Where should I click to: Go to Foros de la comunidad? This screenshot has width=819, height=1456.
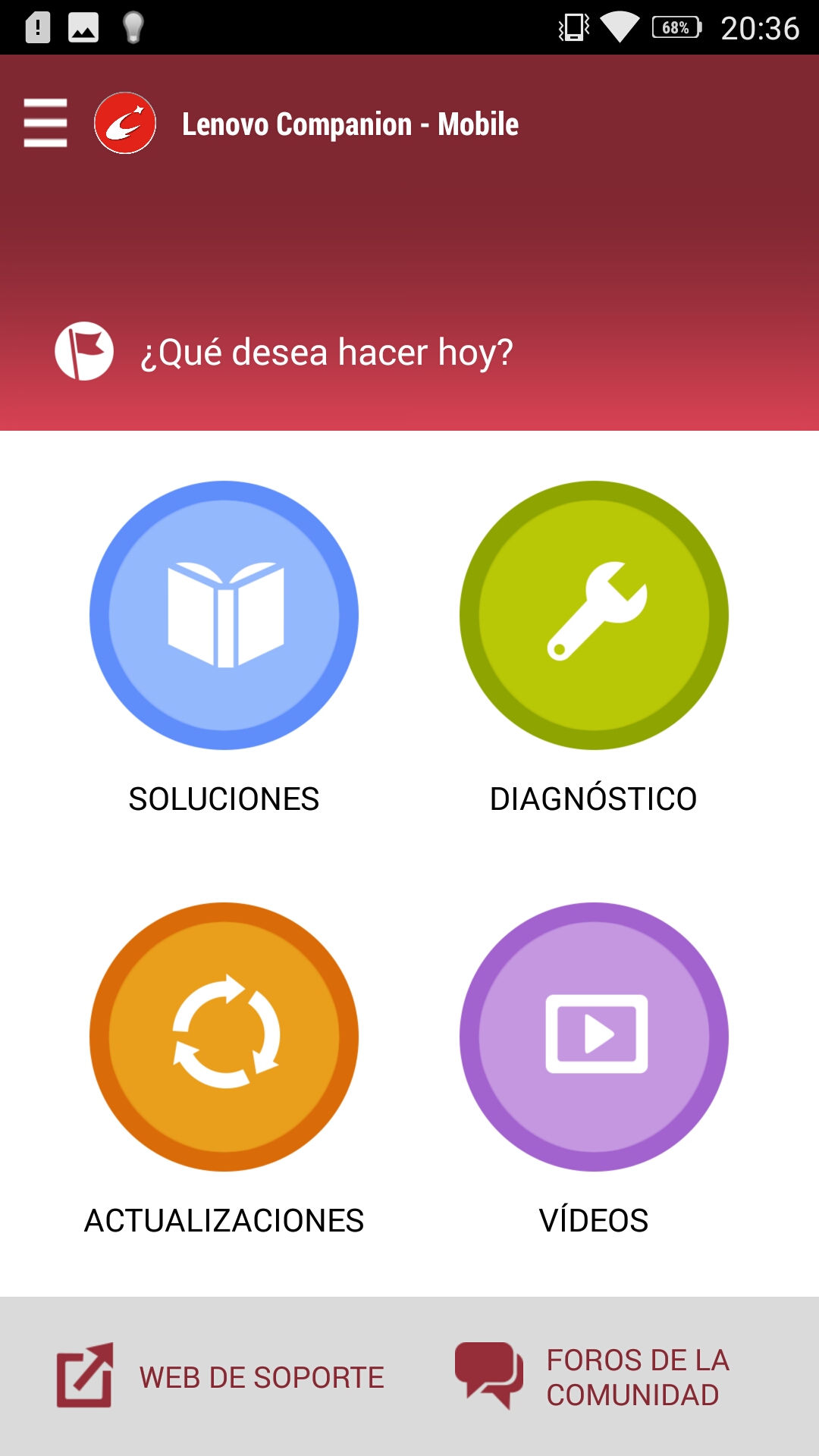pos(592,1376)
